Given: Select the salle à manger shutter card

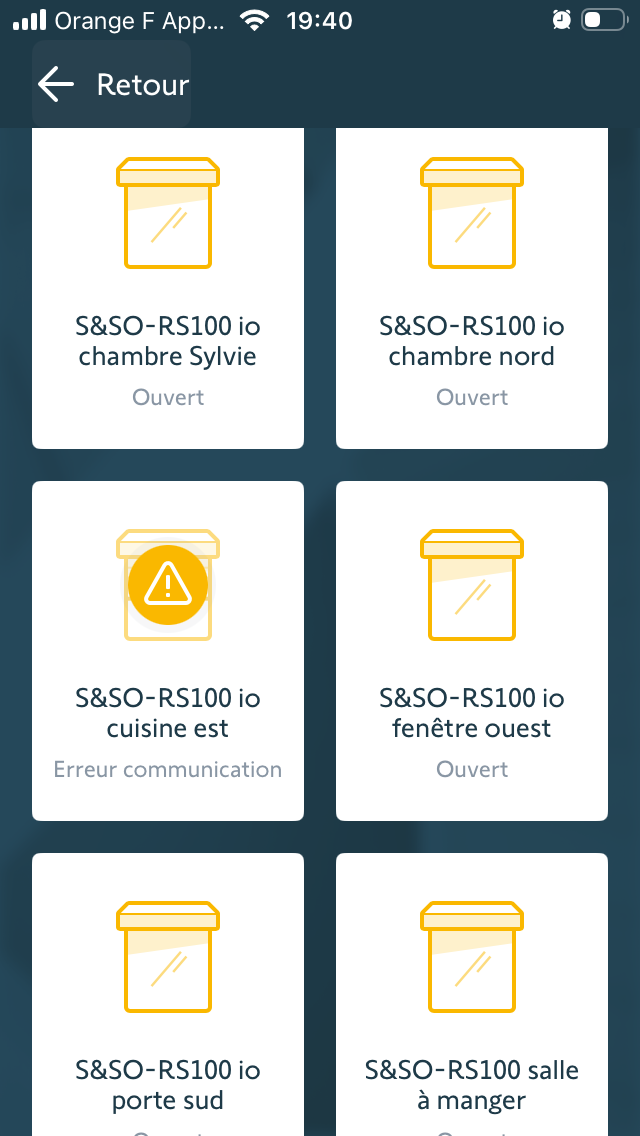Looking at the screenshot, I should click(472, 995).
